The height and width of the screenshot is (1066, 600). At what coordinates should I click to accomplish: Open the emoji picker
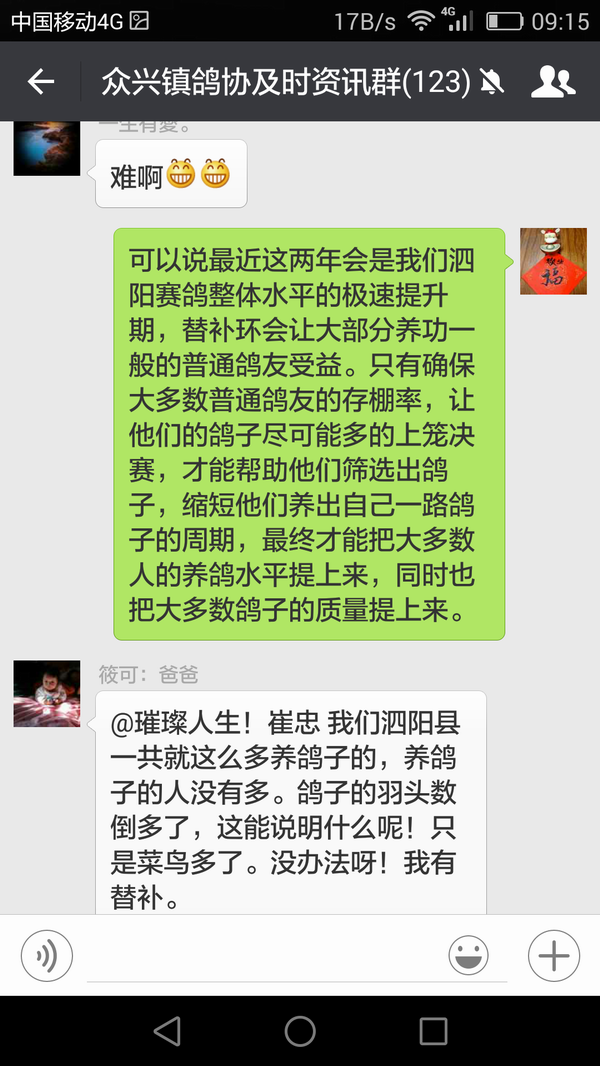[468, 957]
